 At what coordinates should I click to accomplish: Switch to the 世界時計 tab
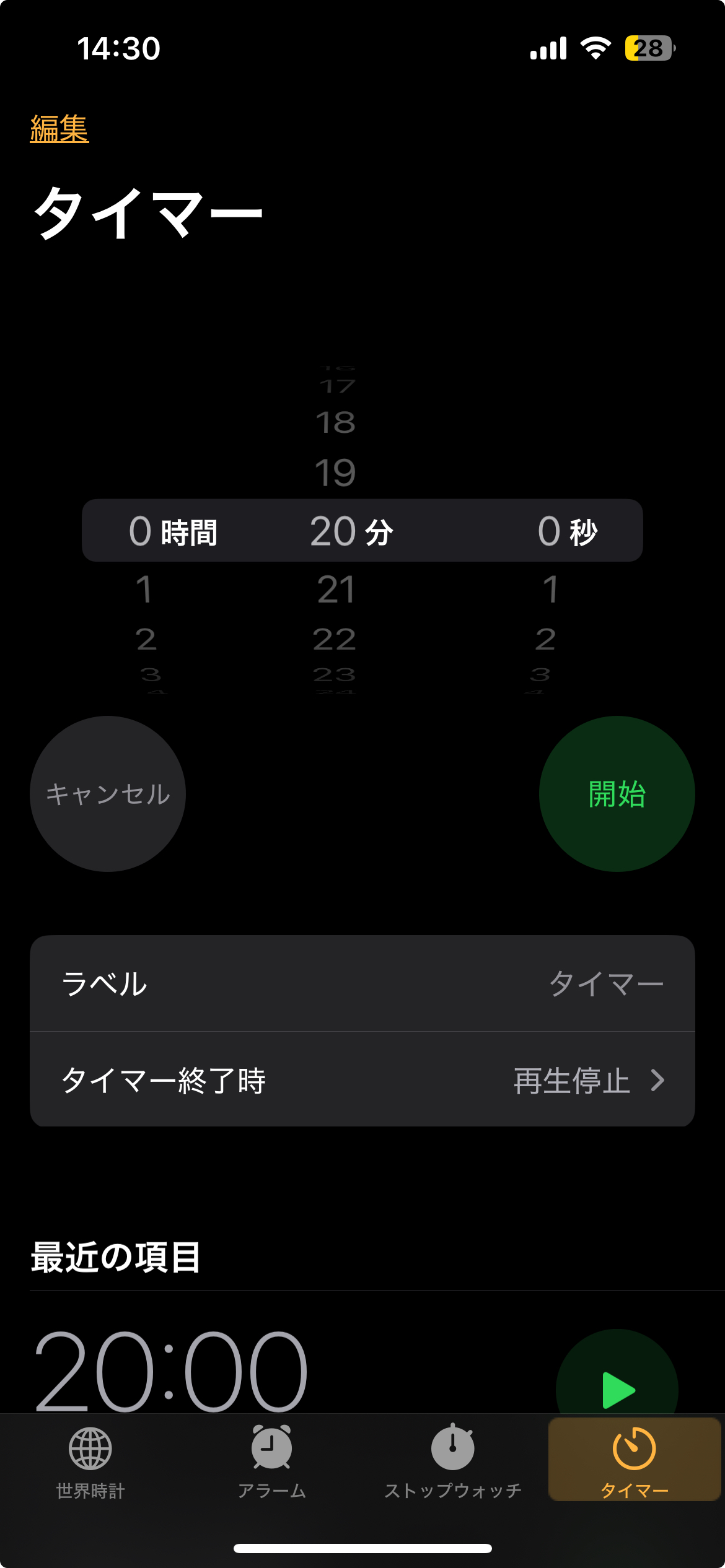coord(90,1463)
